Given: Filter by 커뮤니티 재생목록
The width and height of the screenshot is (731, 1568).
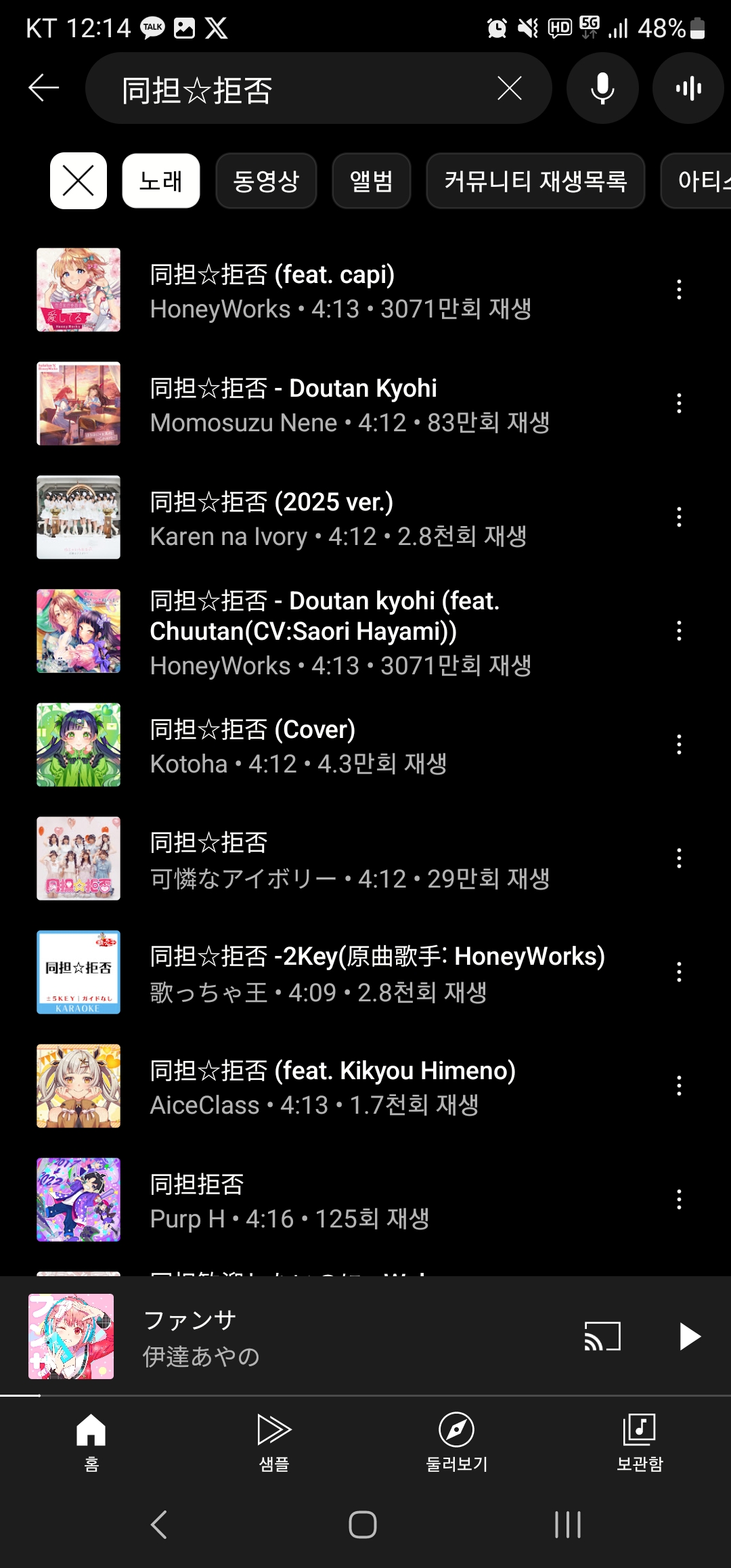Looking at the screenshot, I should pyautogui.click(x=535, y=181).
